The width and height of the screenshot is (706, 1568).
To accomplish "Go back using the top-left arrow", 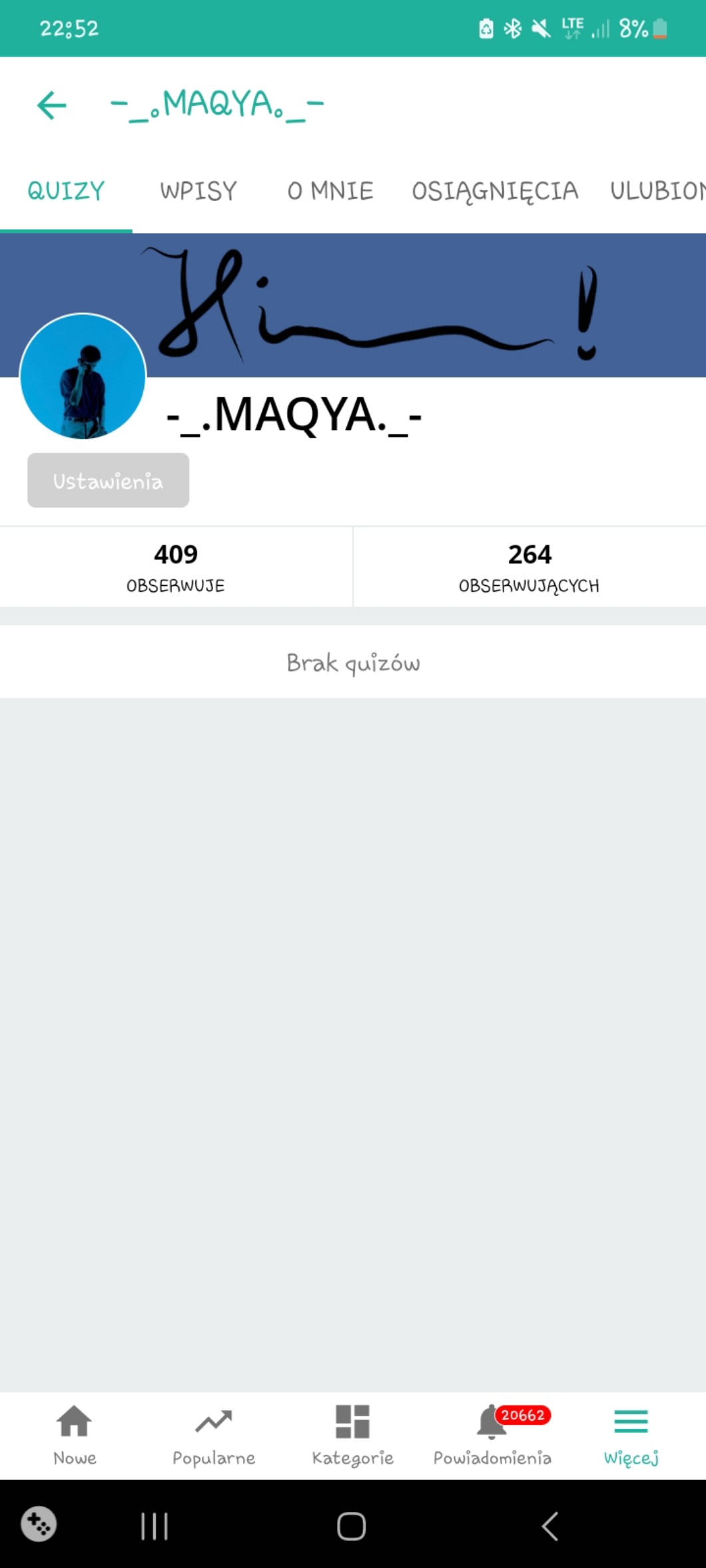I will 51,105.
